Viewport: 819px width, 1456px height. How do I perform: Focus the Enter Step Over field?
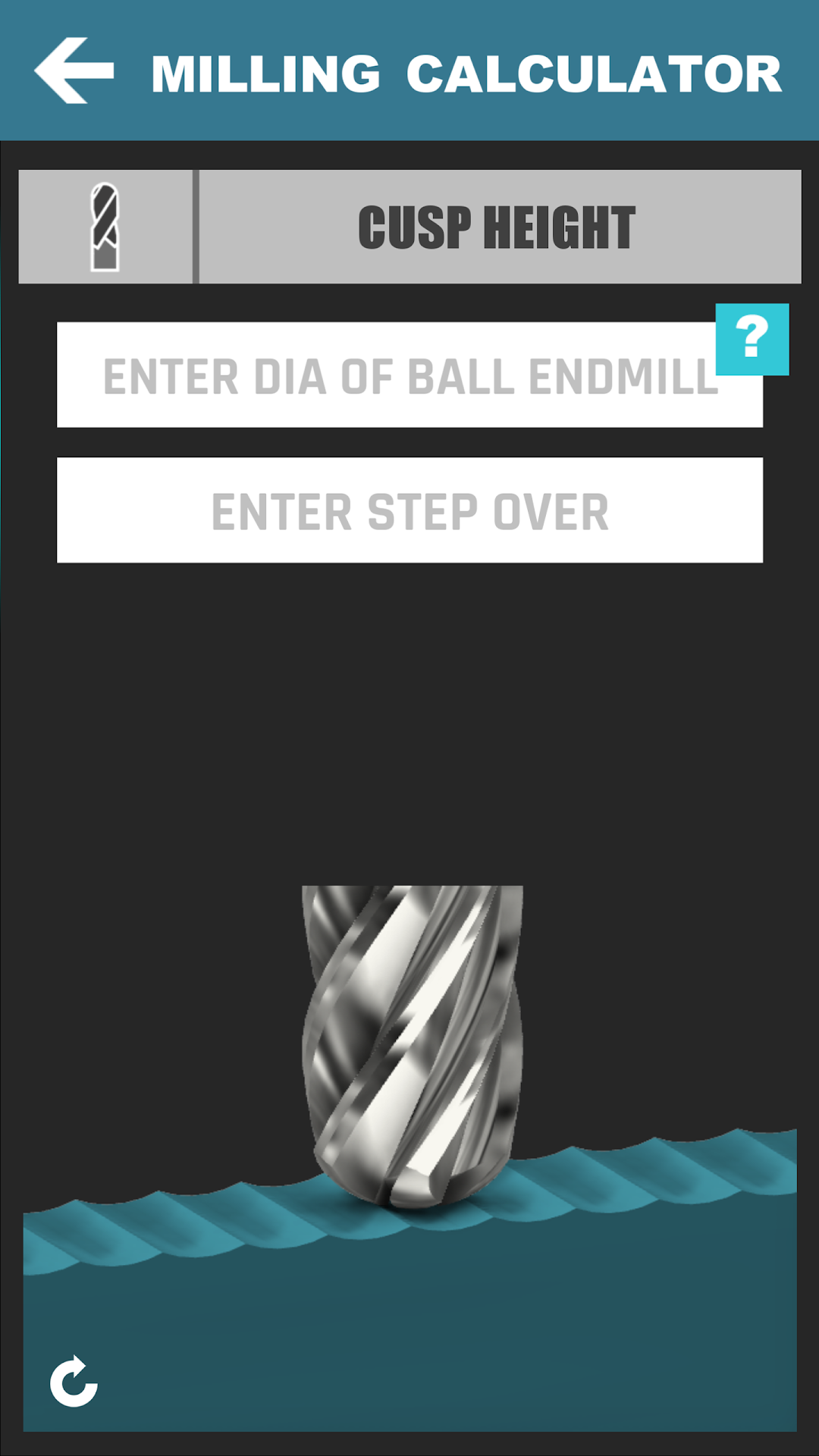click(x=409, y=510)
